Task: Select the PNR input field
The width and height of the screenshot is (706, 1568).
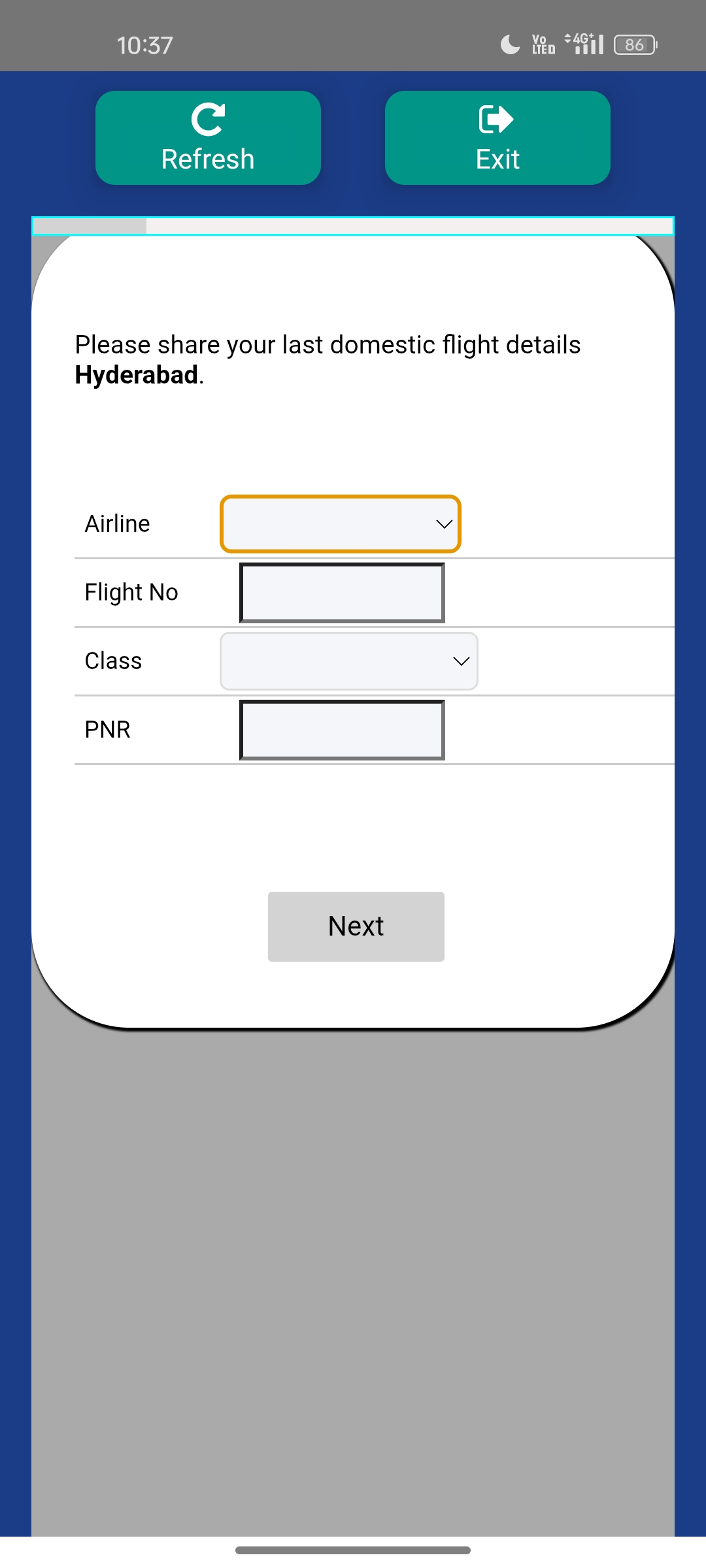Action: [342, 730]
